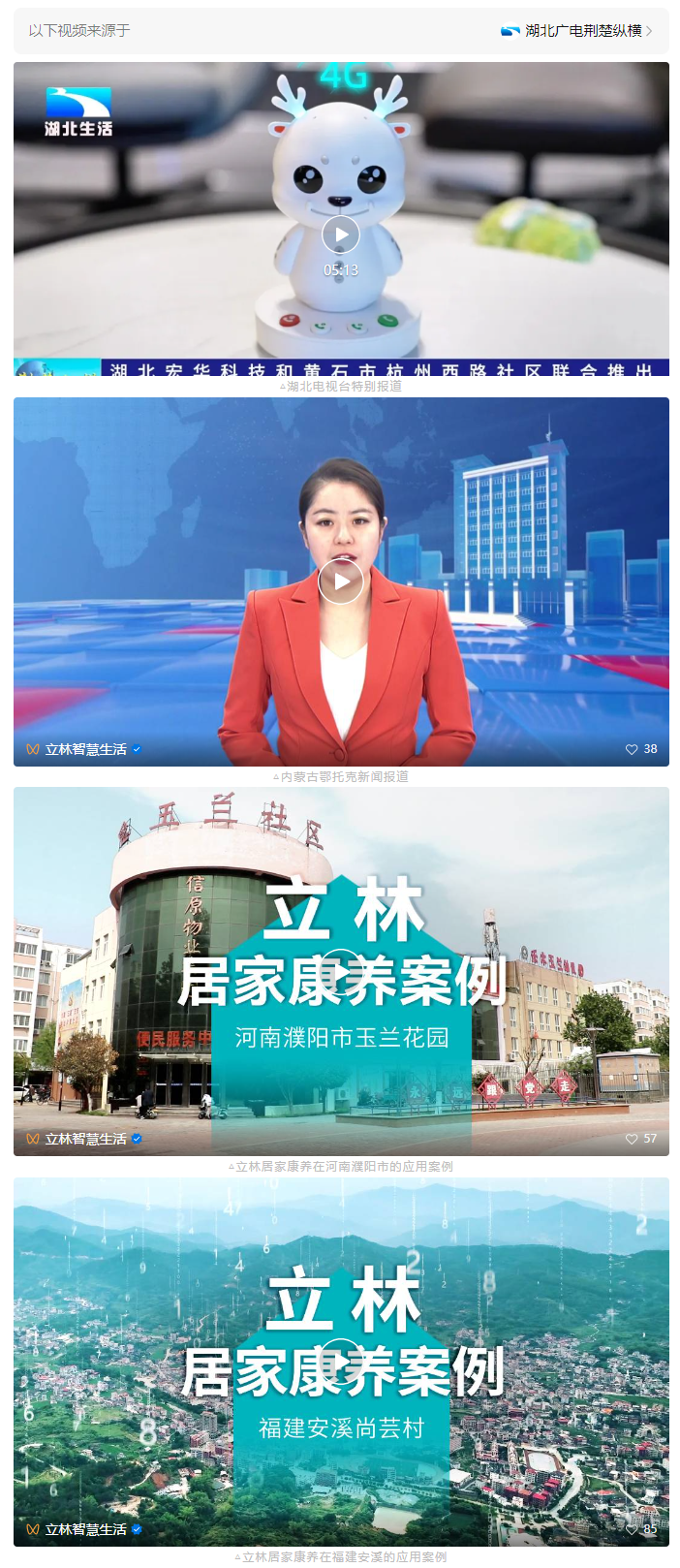The height and width of the screenshot is (1568, 680).
Task: Open 立林智慧生活 channel on the news anchor video
Action: [x=85, y=749]
